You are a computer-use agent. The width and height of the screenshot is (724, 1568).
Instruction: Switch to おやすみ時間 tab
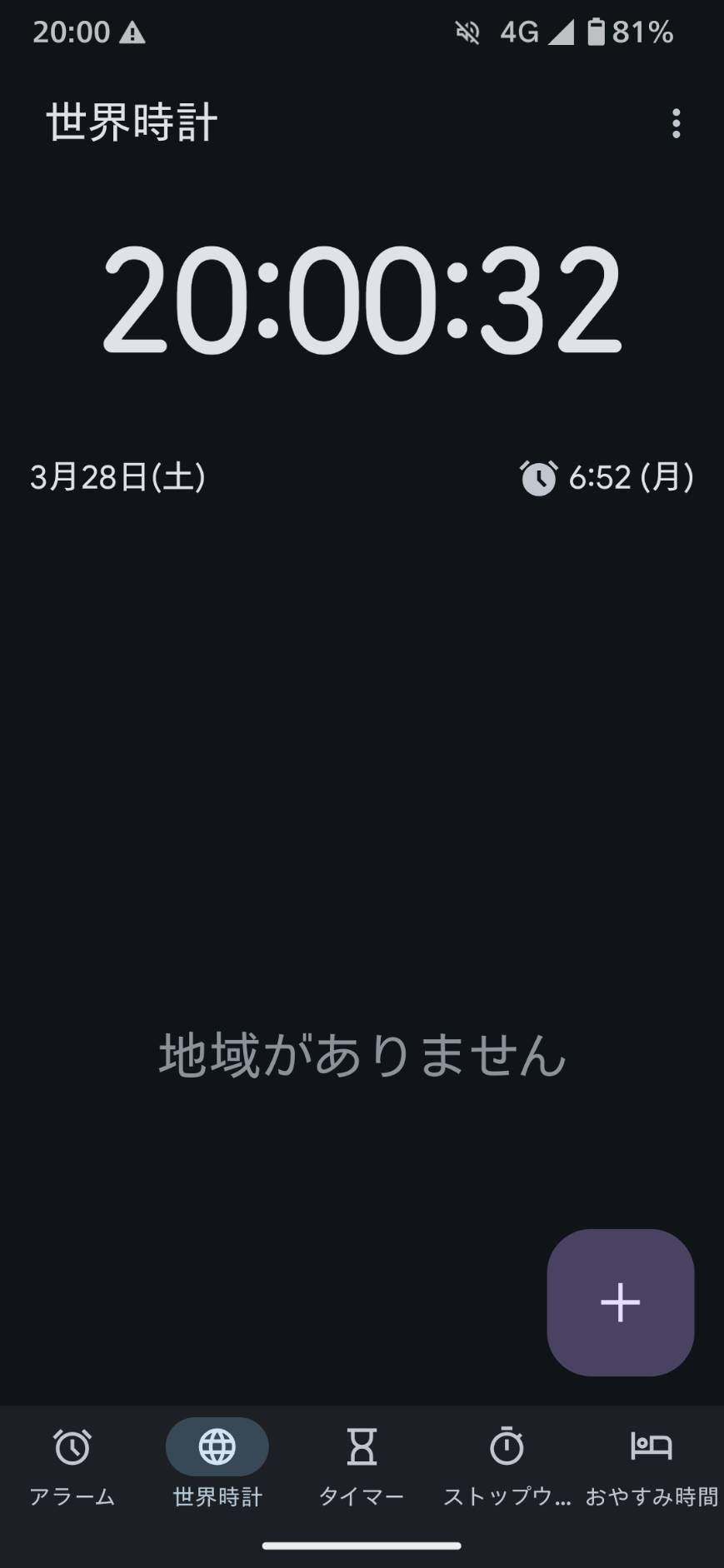tap(651, 1467)
